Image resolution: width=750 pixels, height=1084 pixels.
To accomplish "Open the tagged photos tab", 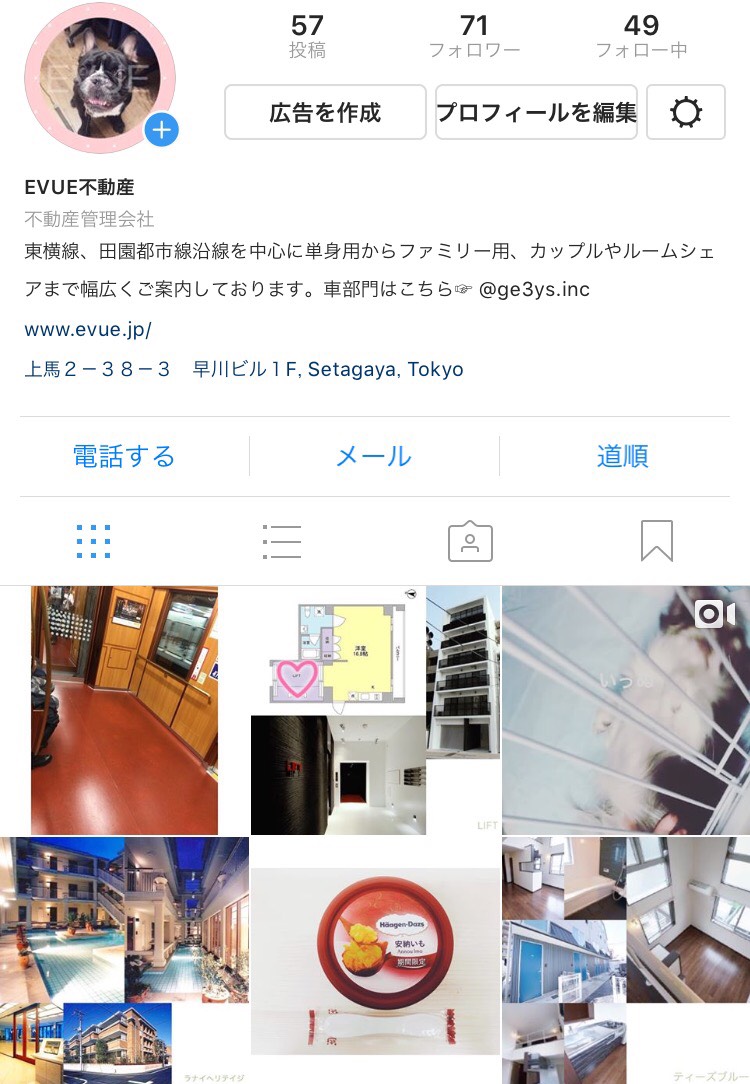I will coord(470,541).
